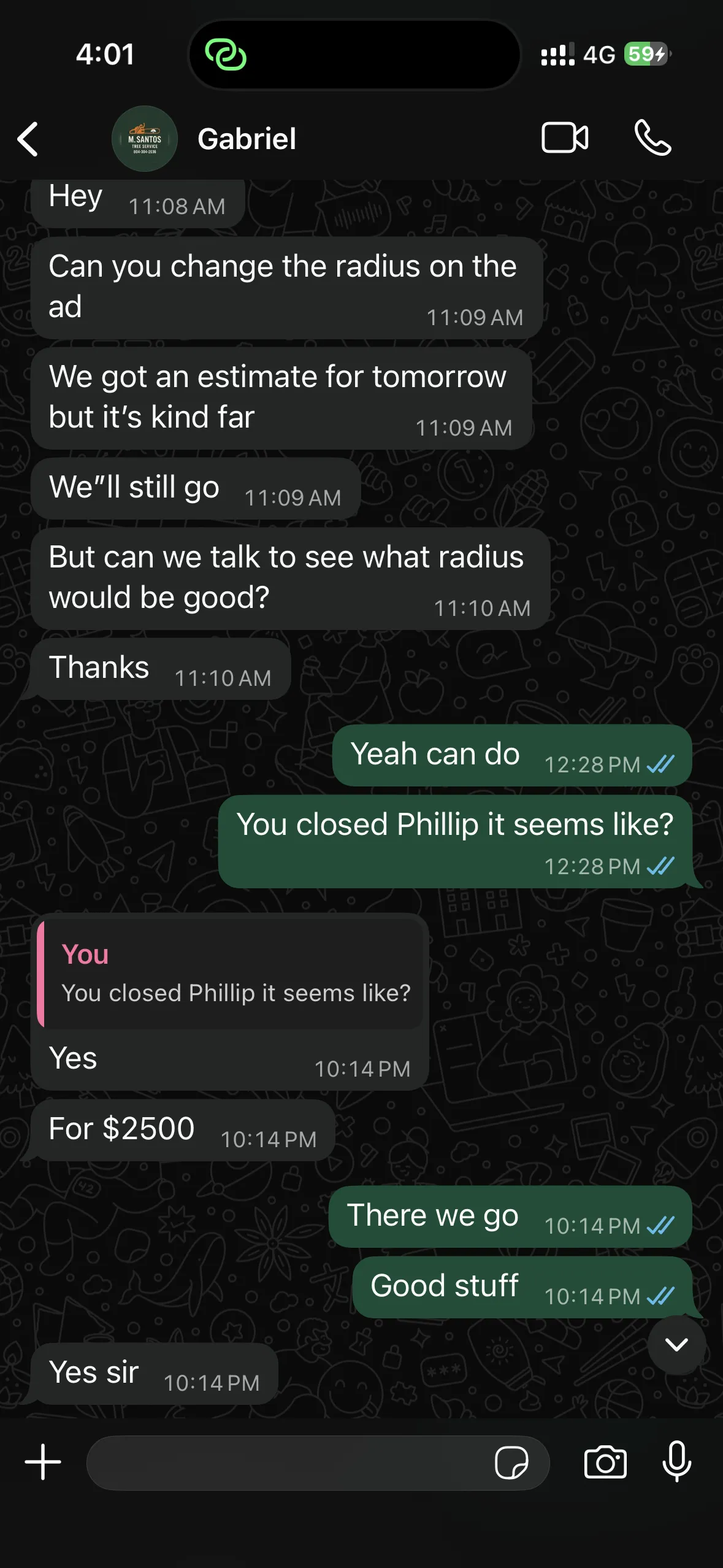The image size is (723, 1568).
Task: Open the camera to send a photo
Action: click(x=605, y=1463)
